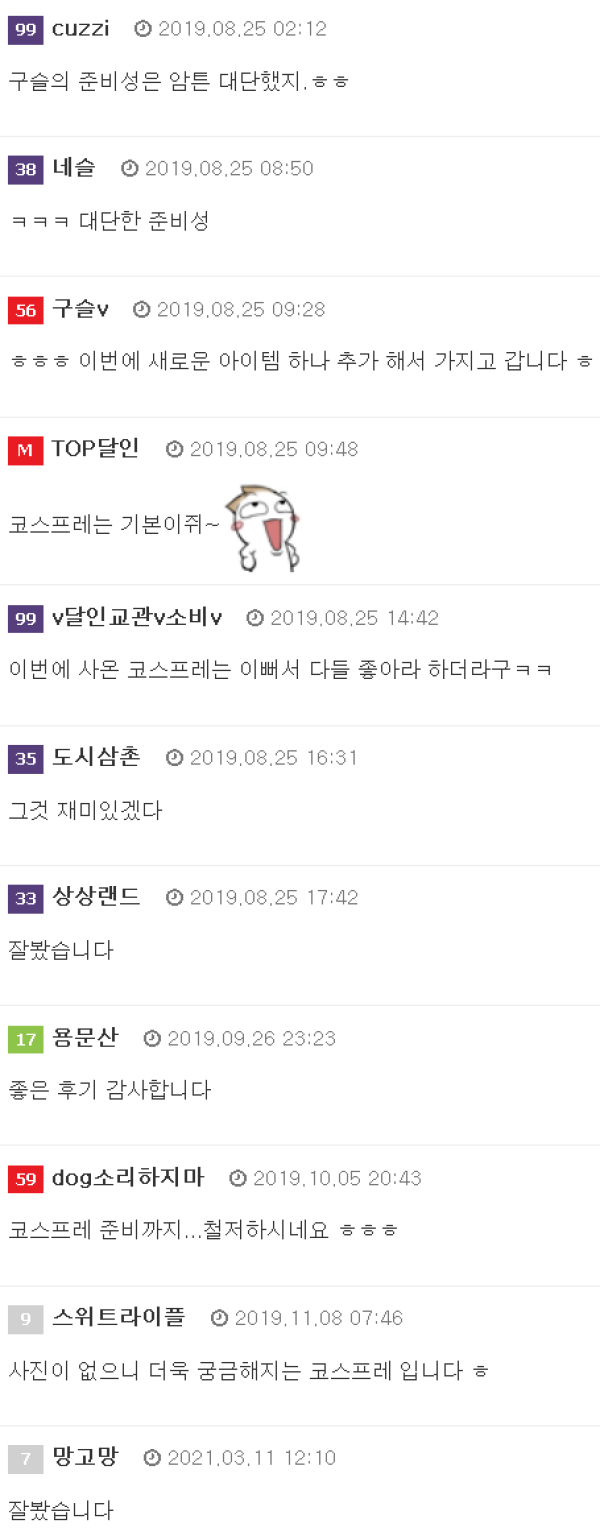The width and height of the screenshot is (600, 1536).
Task: View 상상랜드's user profile
Action: [x=96, y=897]
